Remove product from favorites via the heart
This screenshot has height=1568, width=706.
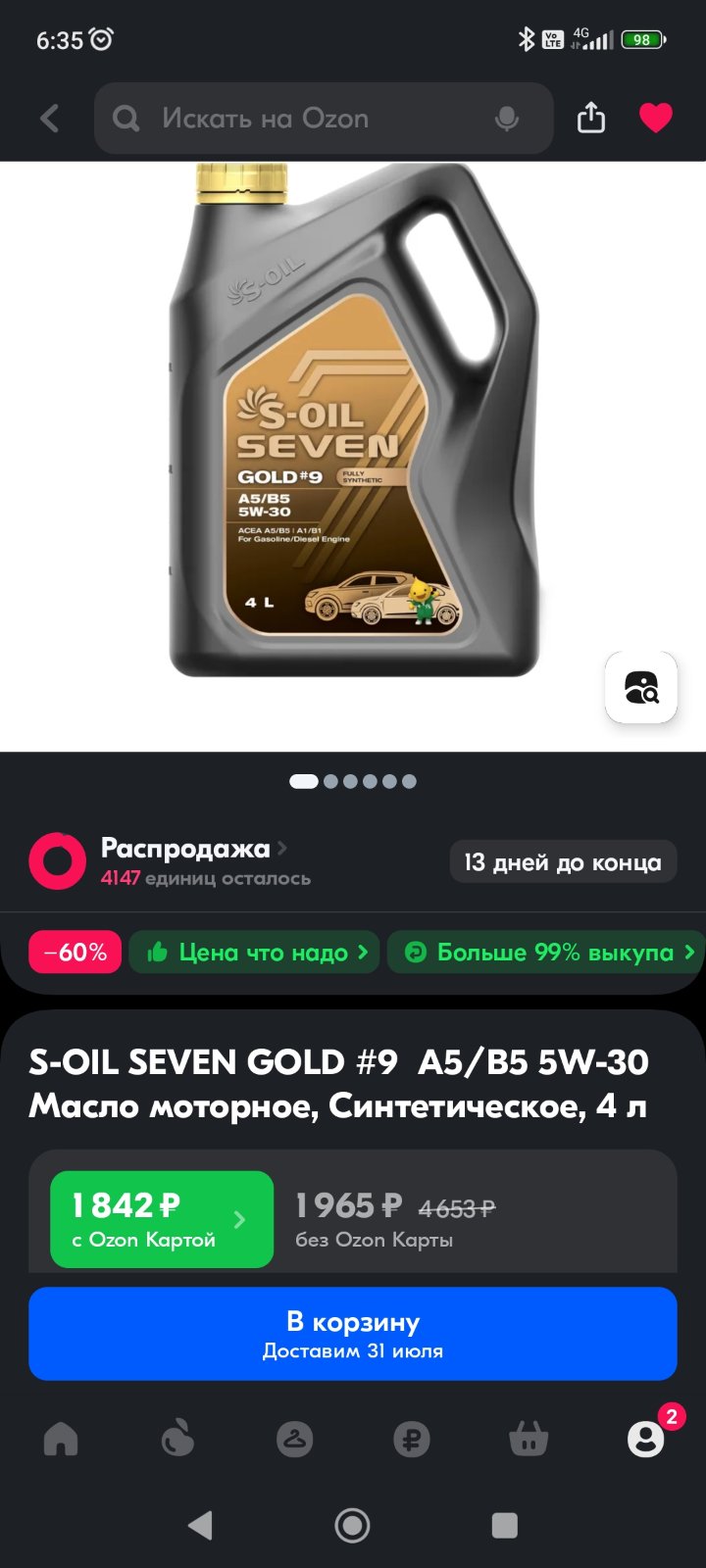pos(656,118)
